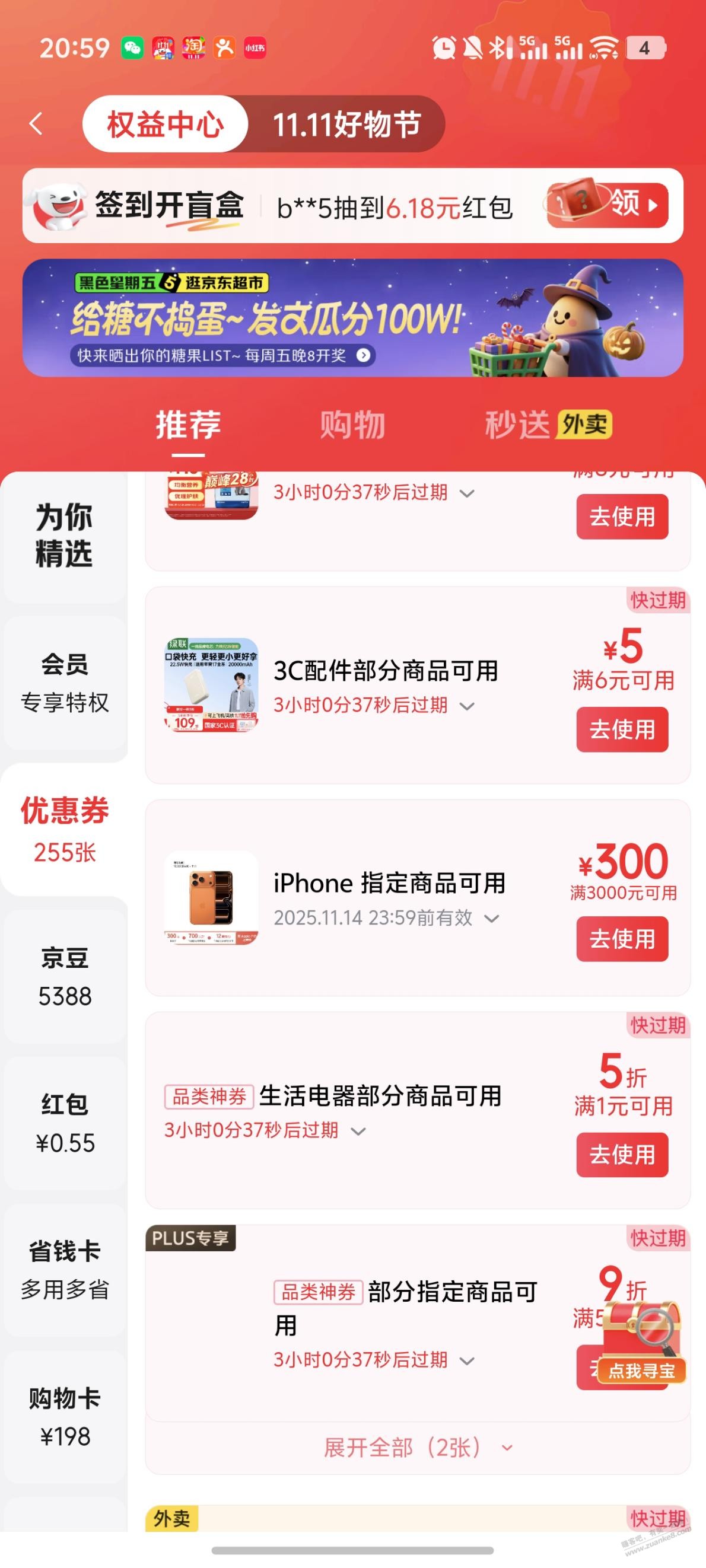Screen dimensions: 706x1568
Task: Switch to the 购物 tab
Action: tap(352, 424)
